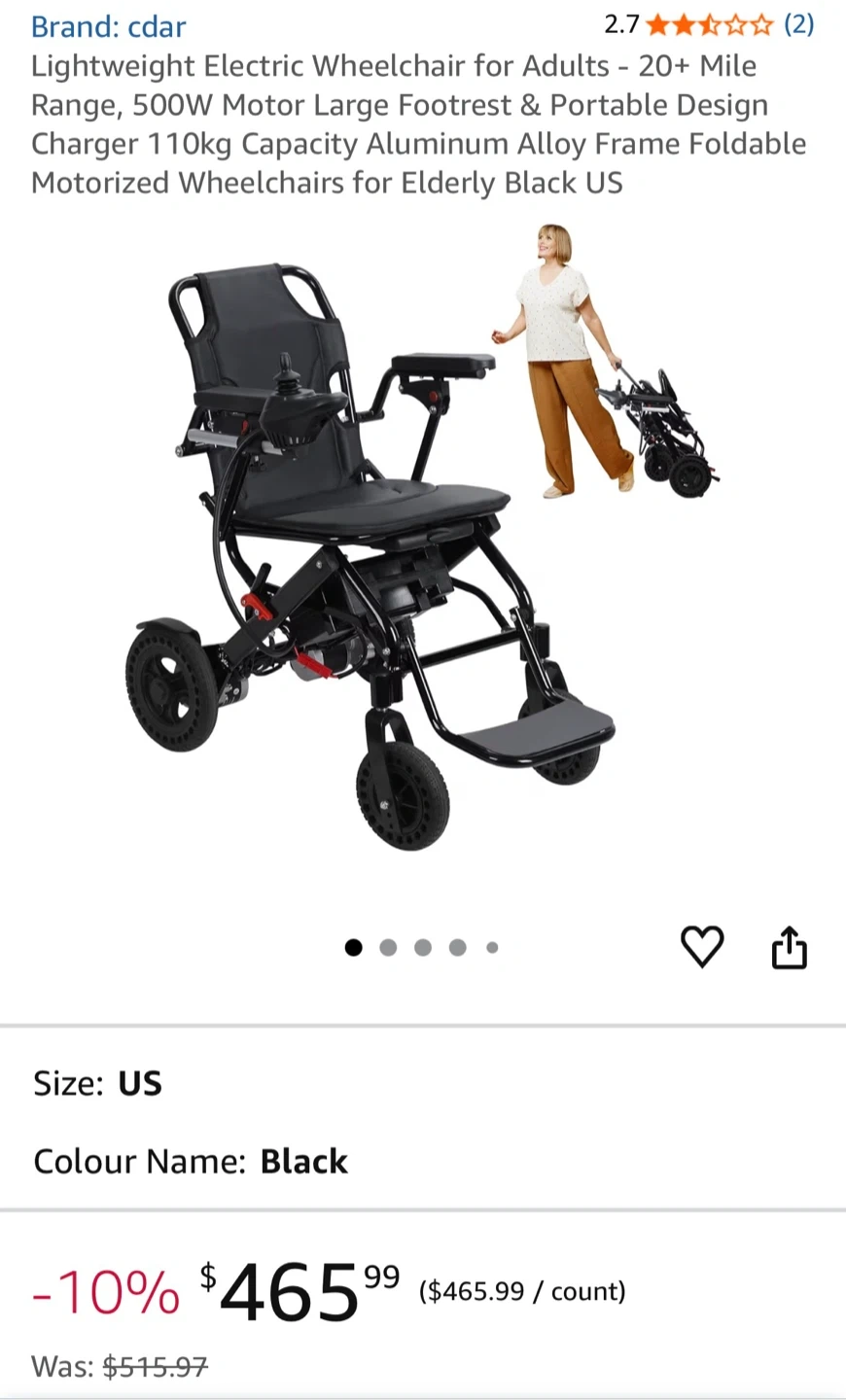The width and height of the screenshot is (846, 1400).
Task: Open the cdar brand link
Action: tap(108, 26)
